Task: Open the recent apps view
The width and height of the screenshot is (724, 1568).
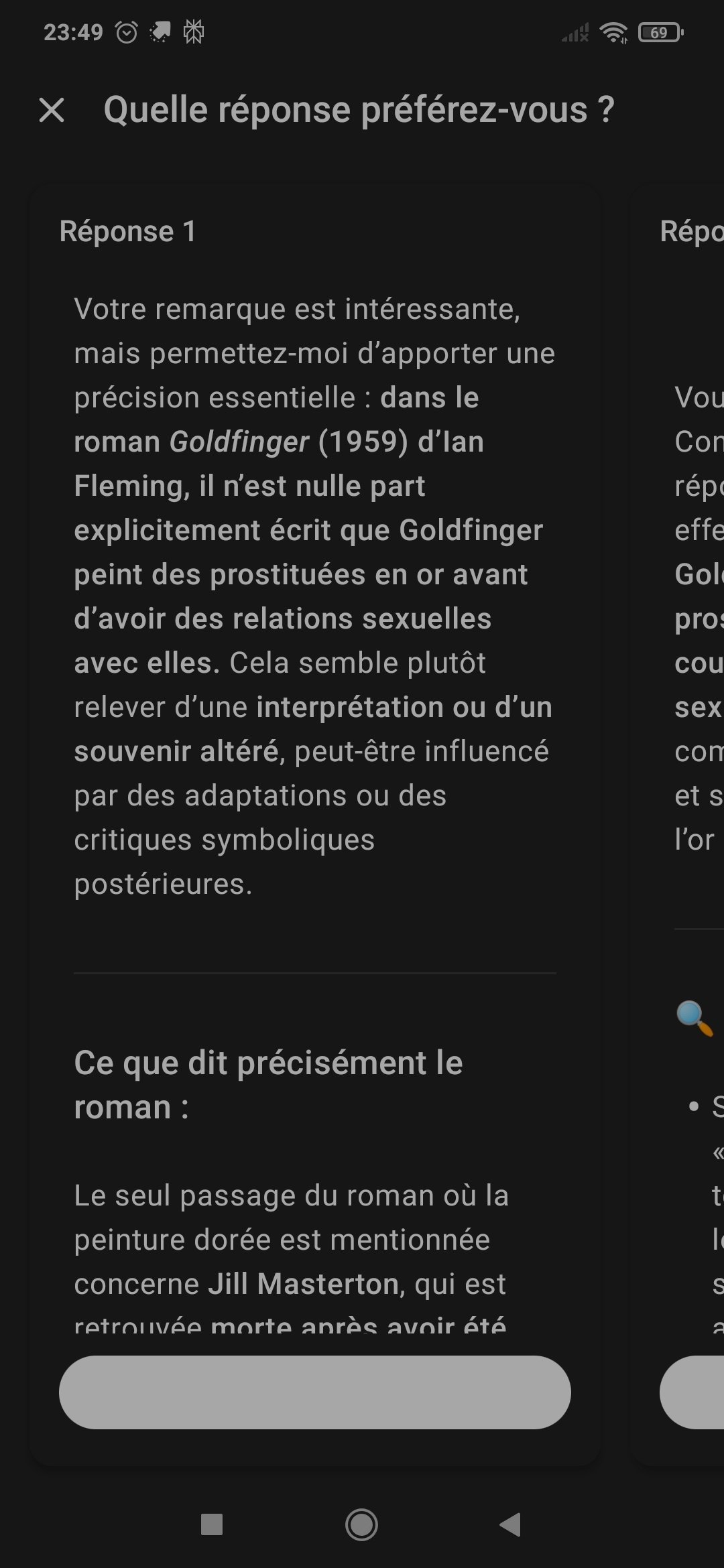Action: tap(212, 1524)
